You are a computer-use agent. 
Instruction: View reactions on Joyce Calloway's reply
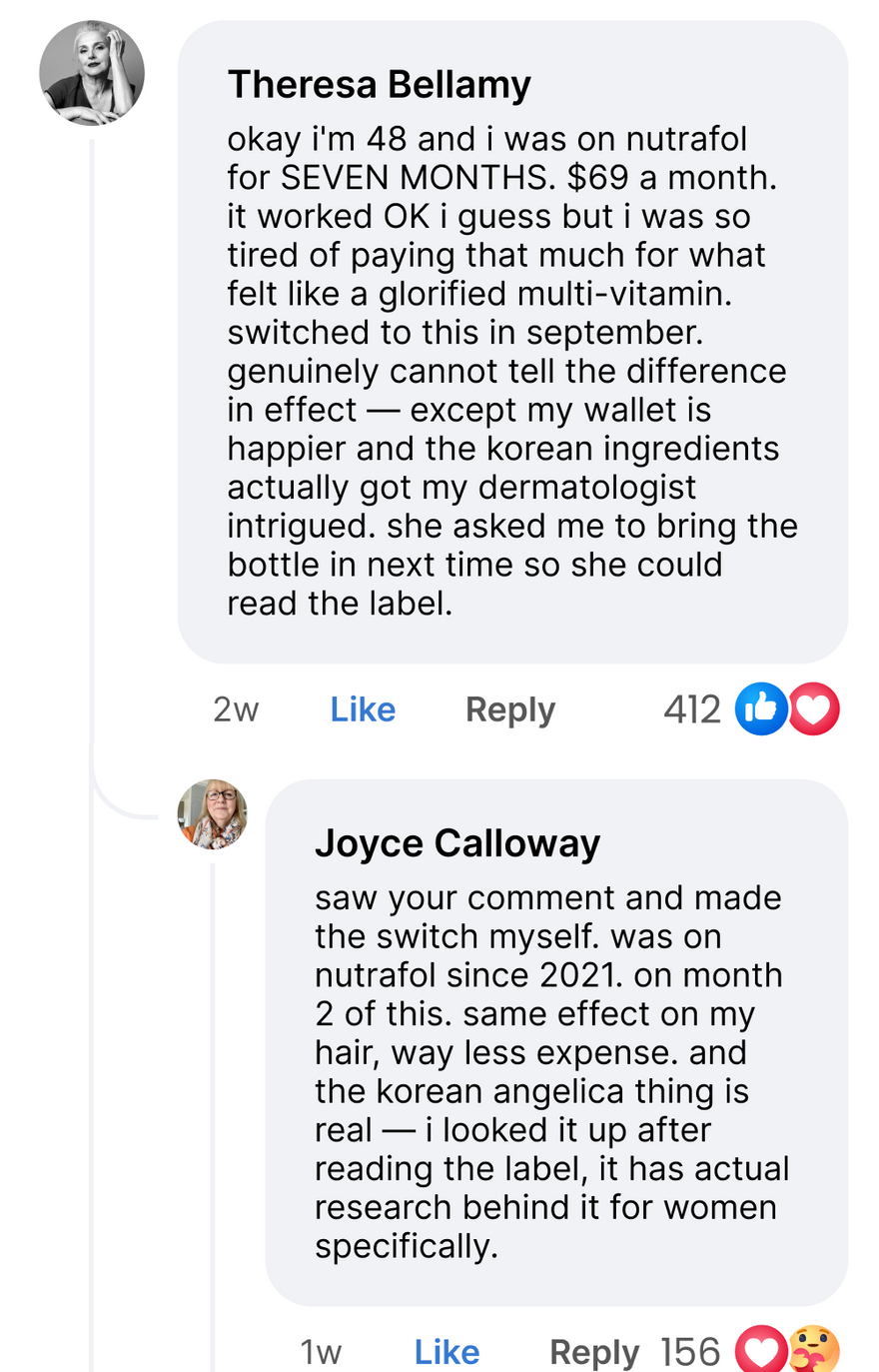(x=750, y=1351)
